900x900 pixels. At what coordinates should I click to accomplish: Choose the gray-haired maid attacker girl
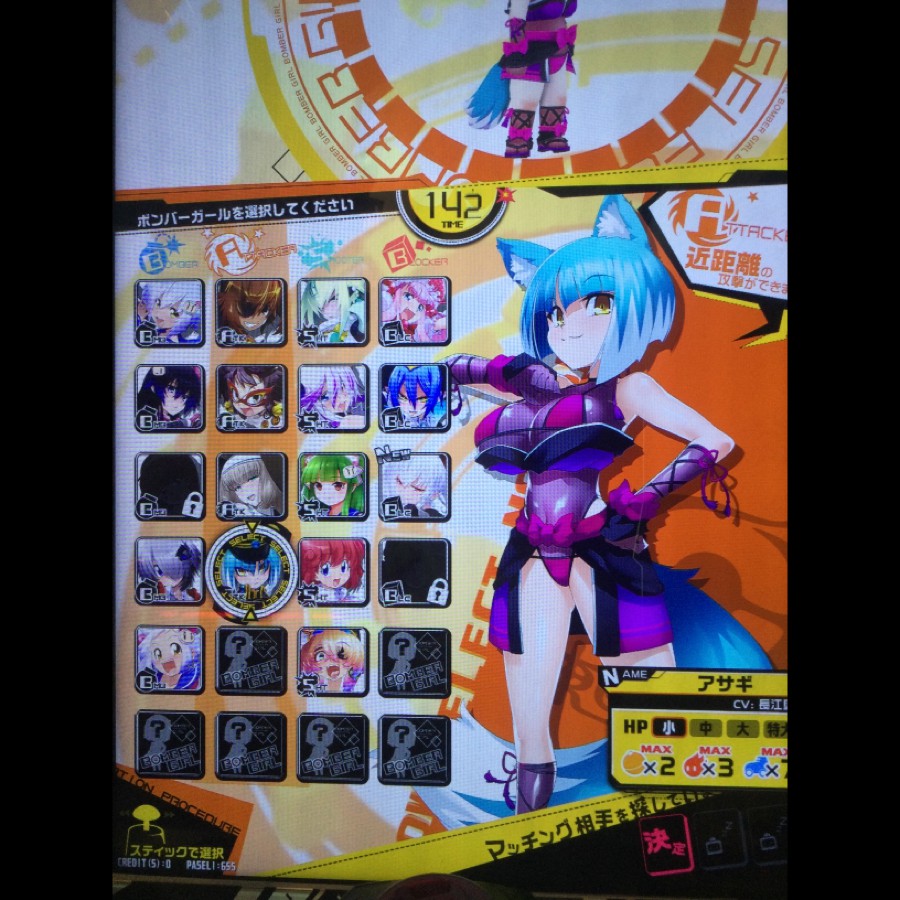point(251,486)
